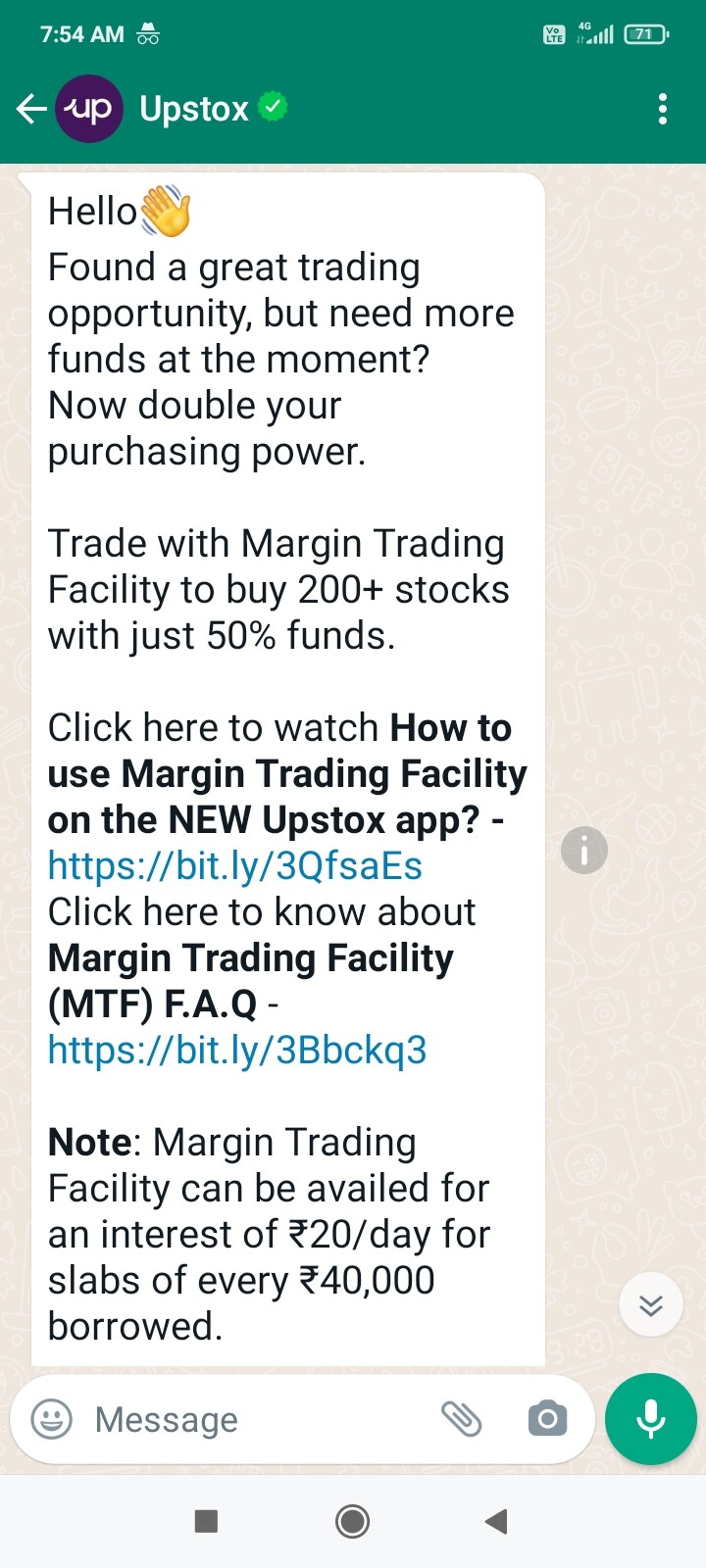
Task: Go back to the chat list
Action: click(x=31, y=109)
